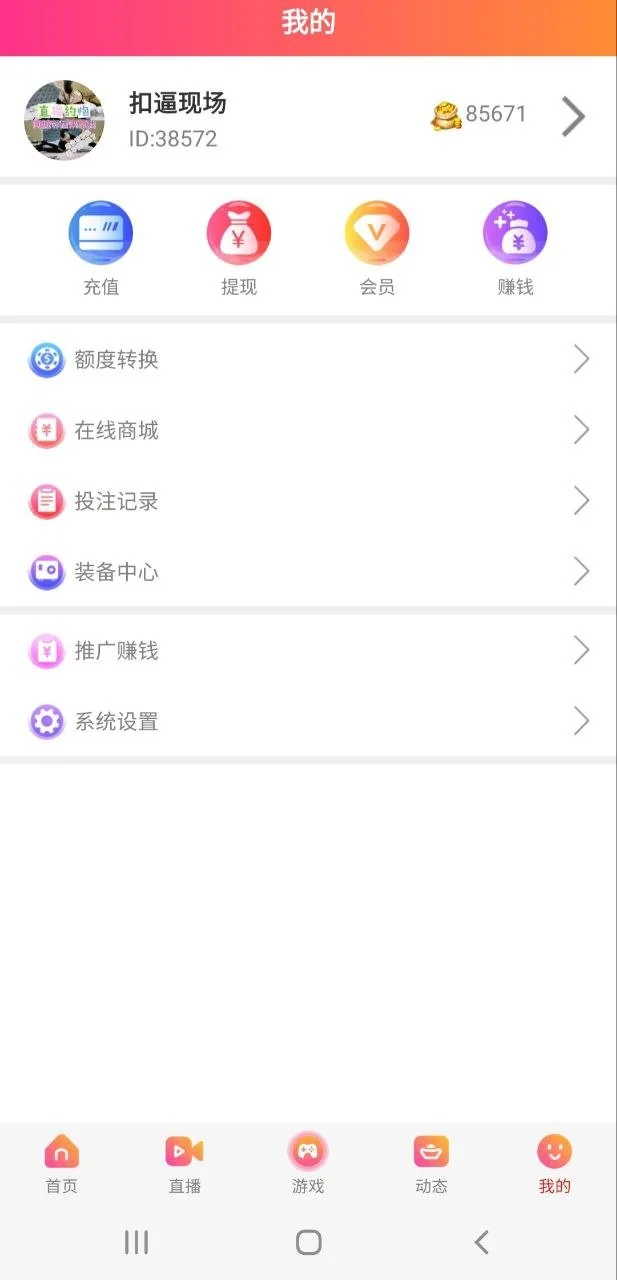Open the 装备中心 row
The width and height of the screenshot is (617, 1280).
[308, 572]
